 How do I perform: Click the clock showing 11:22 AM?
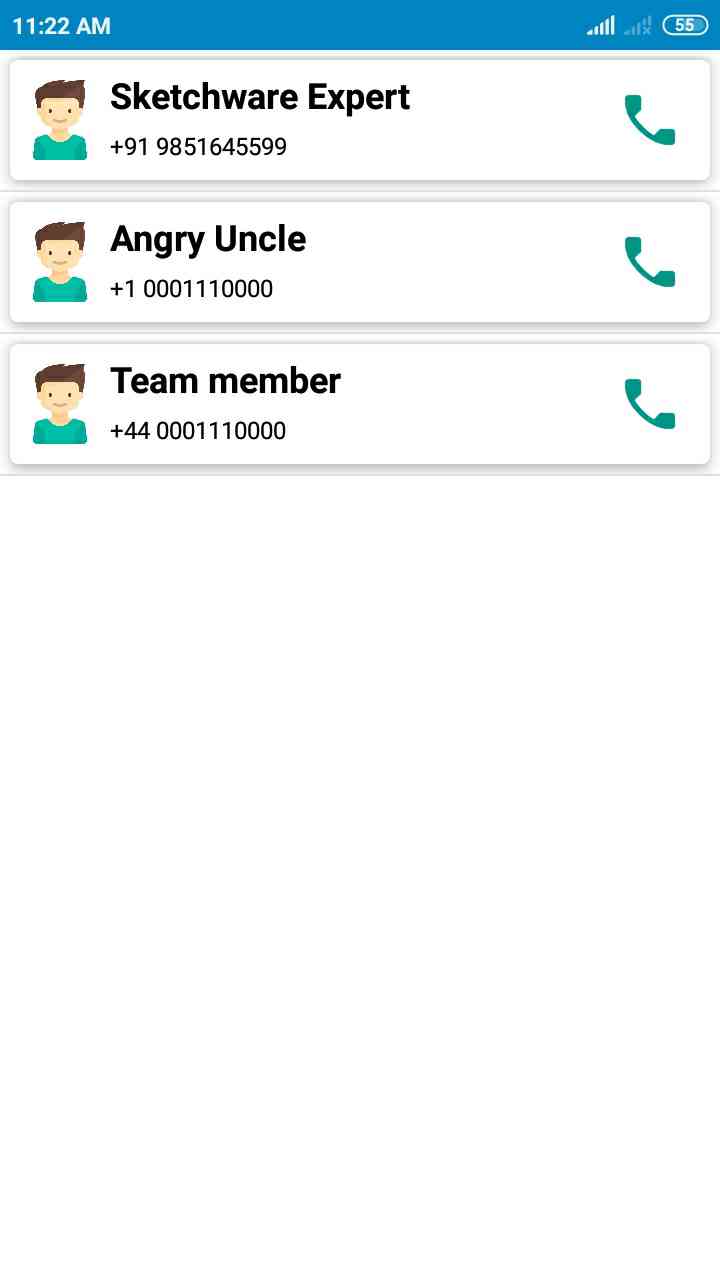point(62,26)
